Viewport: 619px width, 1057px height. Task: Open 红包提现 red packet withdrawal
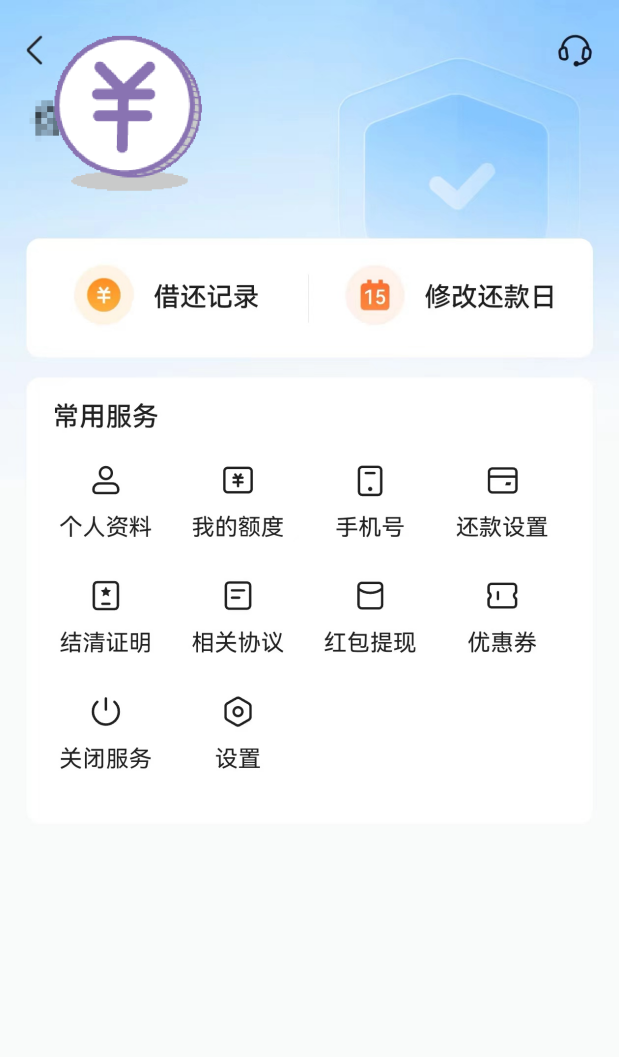(x=370, y=618)
